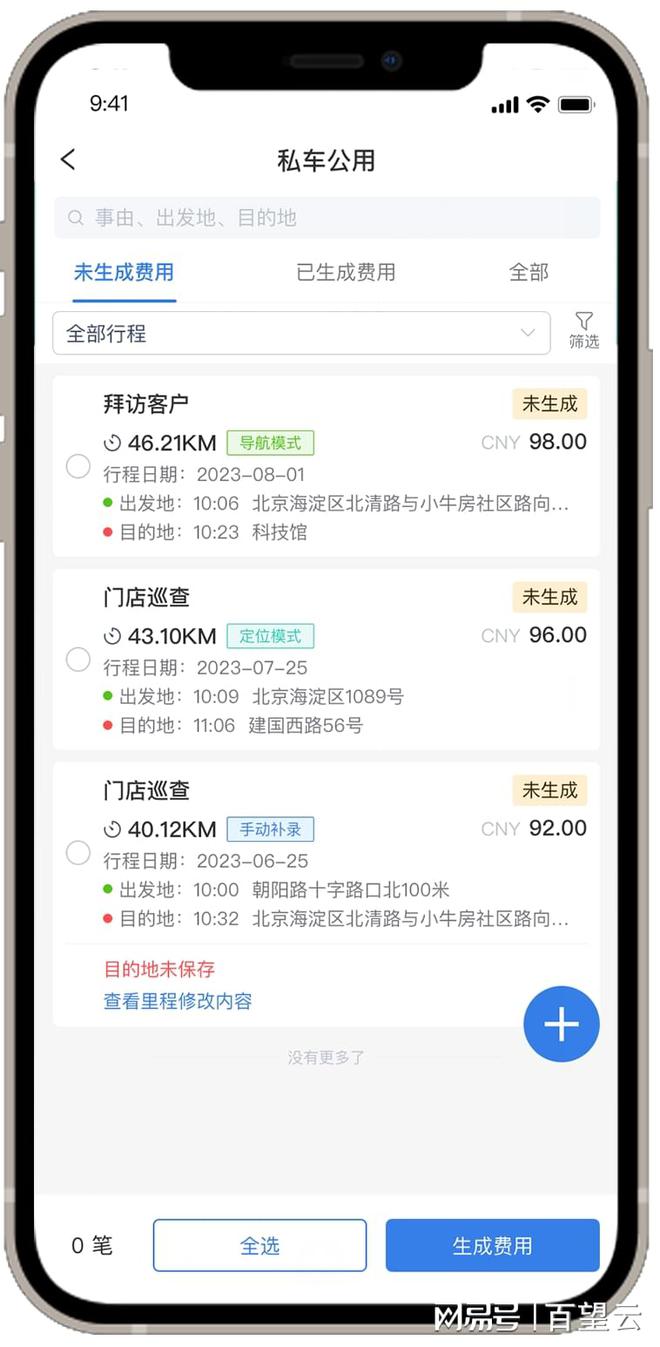
Task: Switch to the 全部 tab
Action: point(528,272)
